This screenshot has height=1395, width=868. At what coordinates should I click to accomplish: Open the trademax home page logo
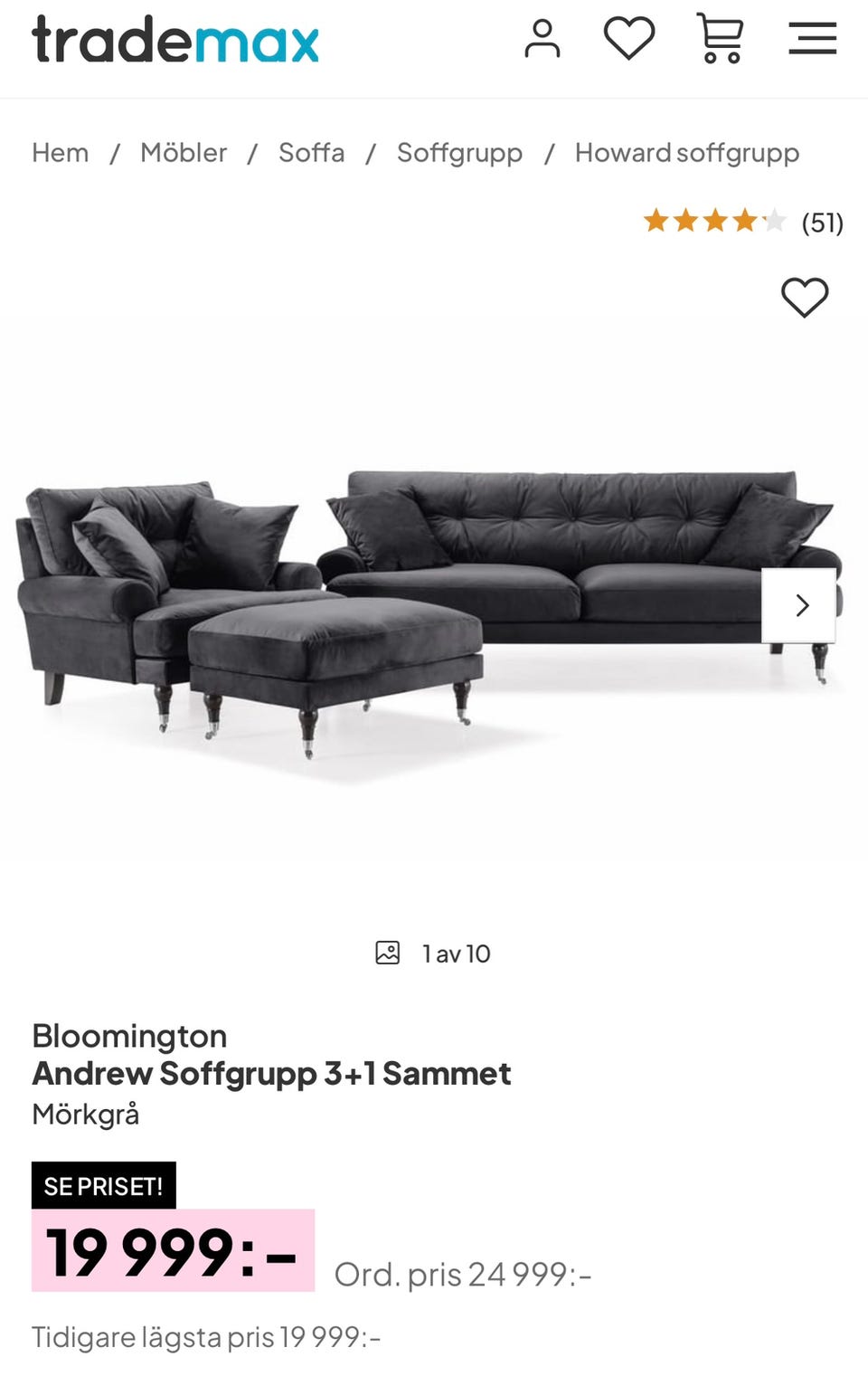(x=175, y=40)
